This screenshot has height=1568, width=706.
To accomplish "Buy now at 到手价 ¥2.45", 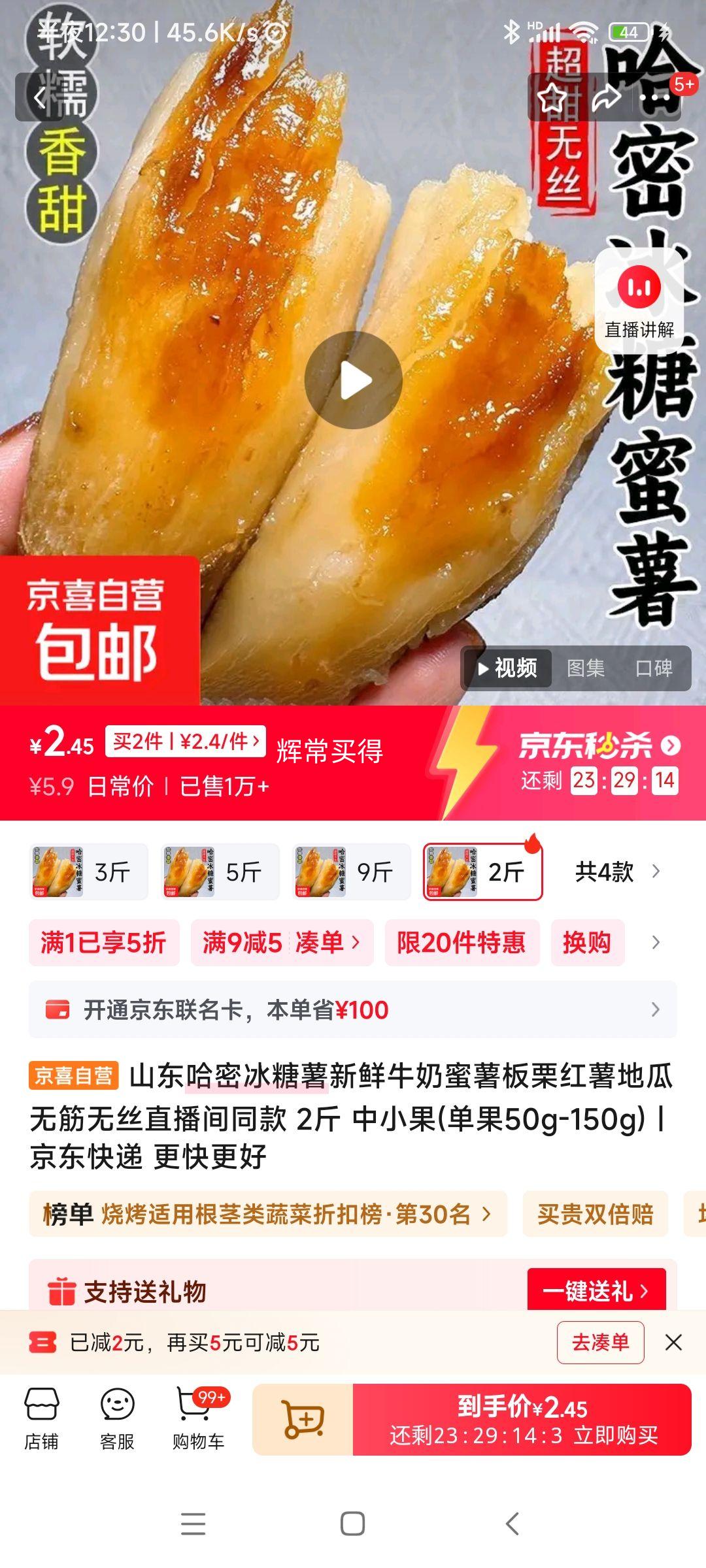I will tap(522, 1419).
